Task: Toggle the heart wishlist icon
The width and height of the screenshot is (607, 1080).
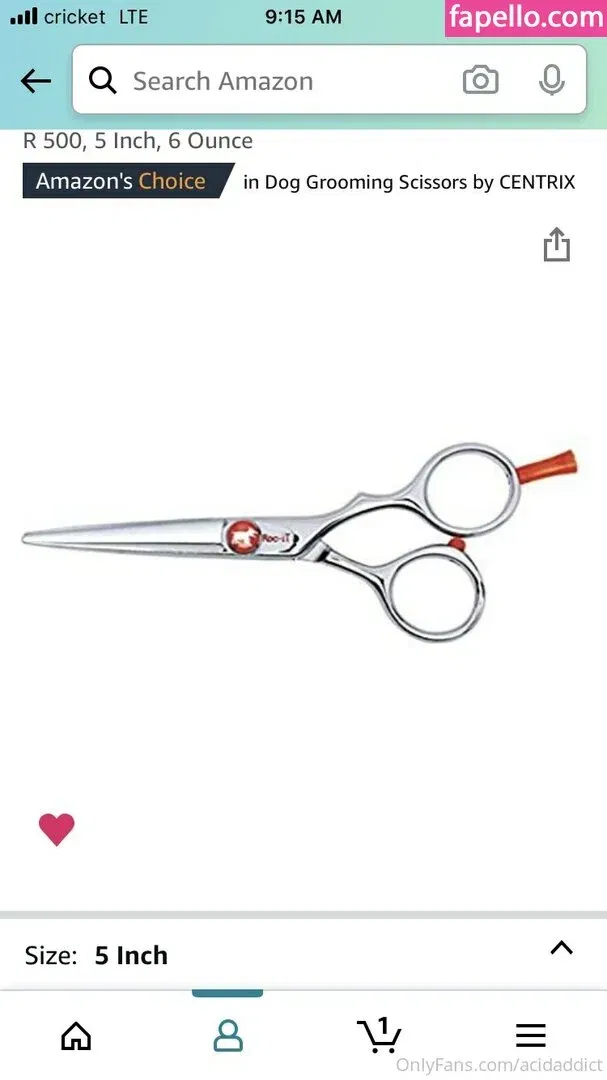Action: (x=56, y=829)
